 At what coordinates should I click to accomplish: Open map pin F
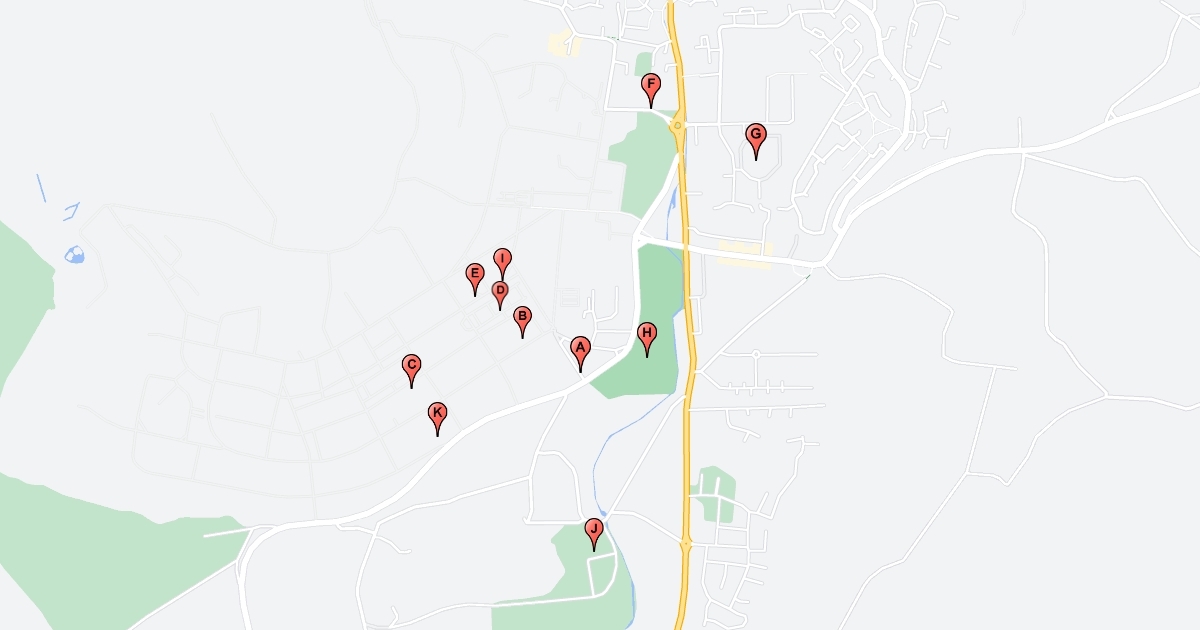(x=650, y=85)
